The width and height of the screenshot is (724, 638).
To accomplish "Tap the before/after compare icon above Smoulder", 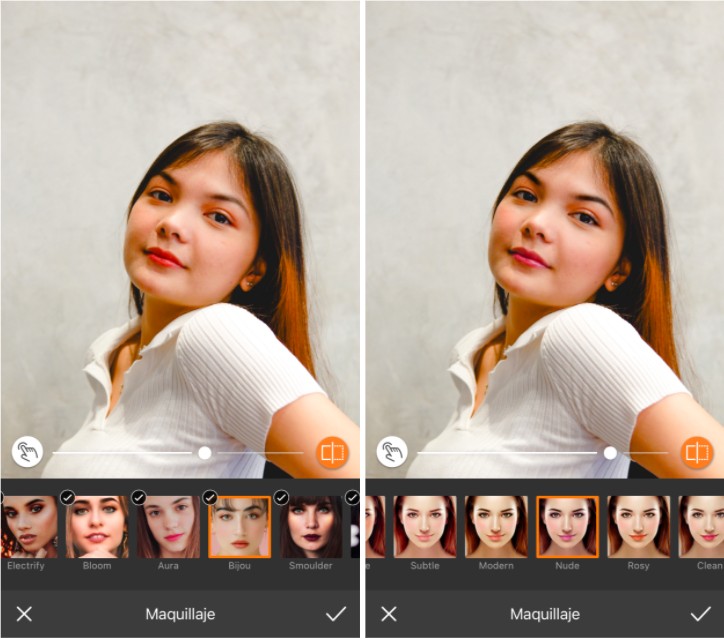I will point(332,453).
